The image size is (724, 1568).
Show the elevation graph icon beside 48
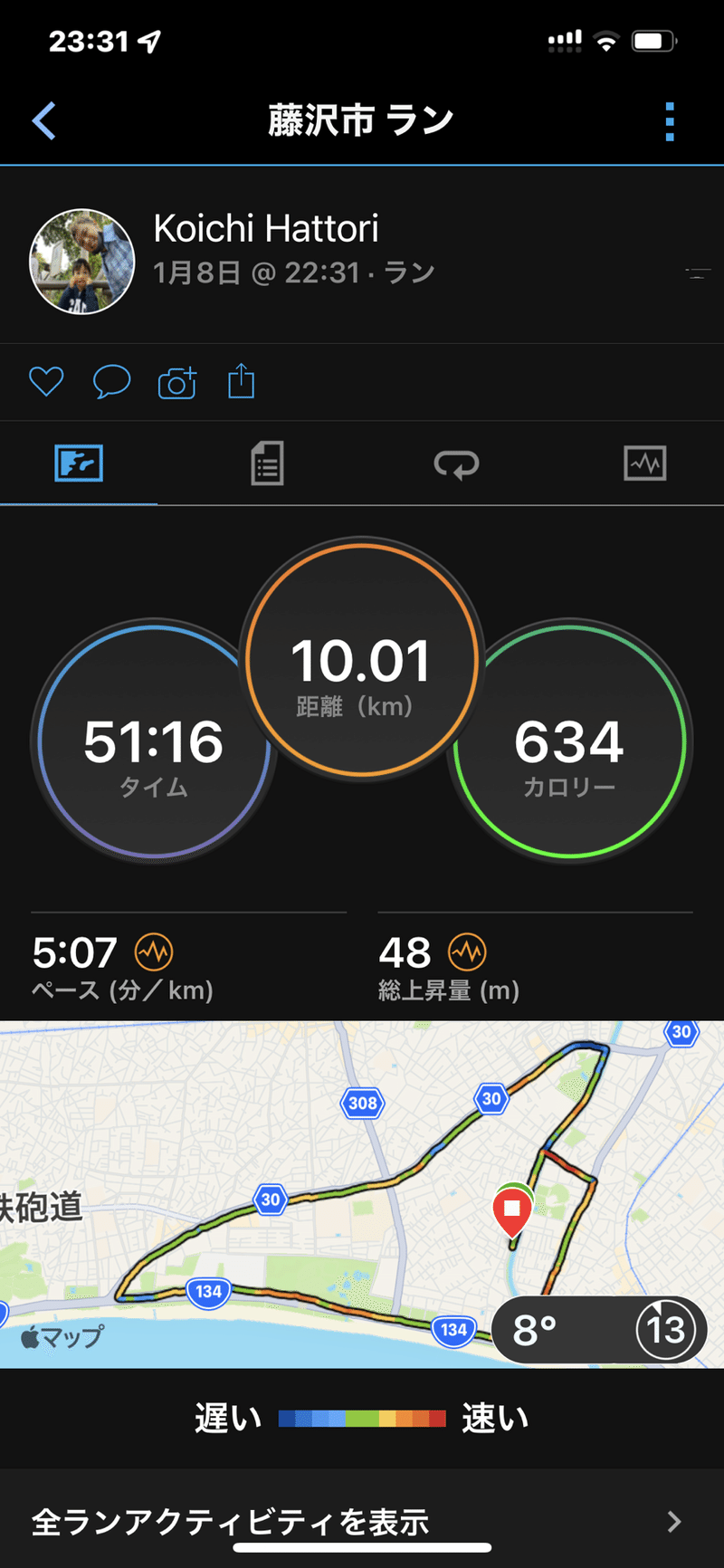[x=467, y=951]
